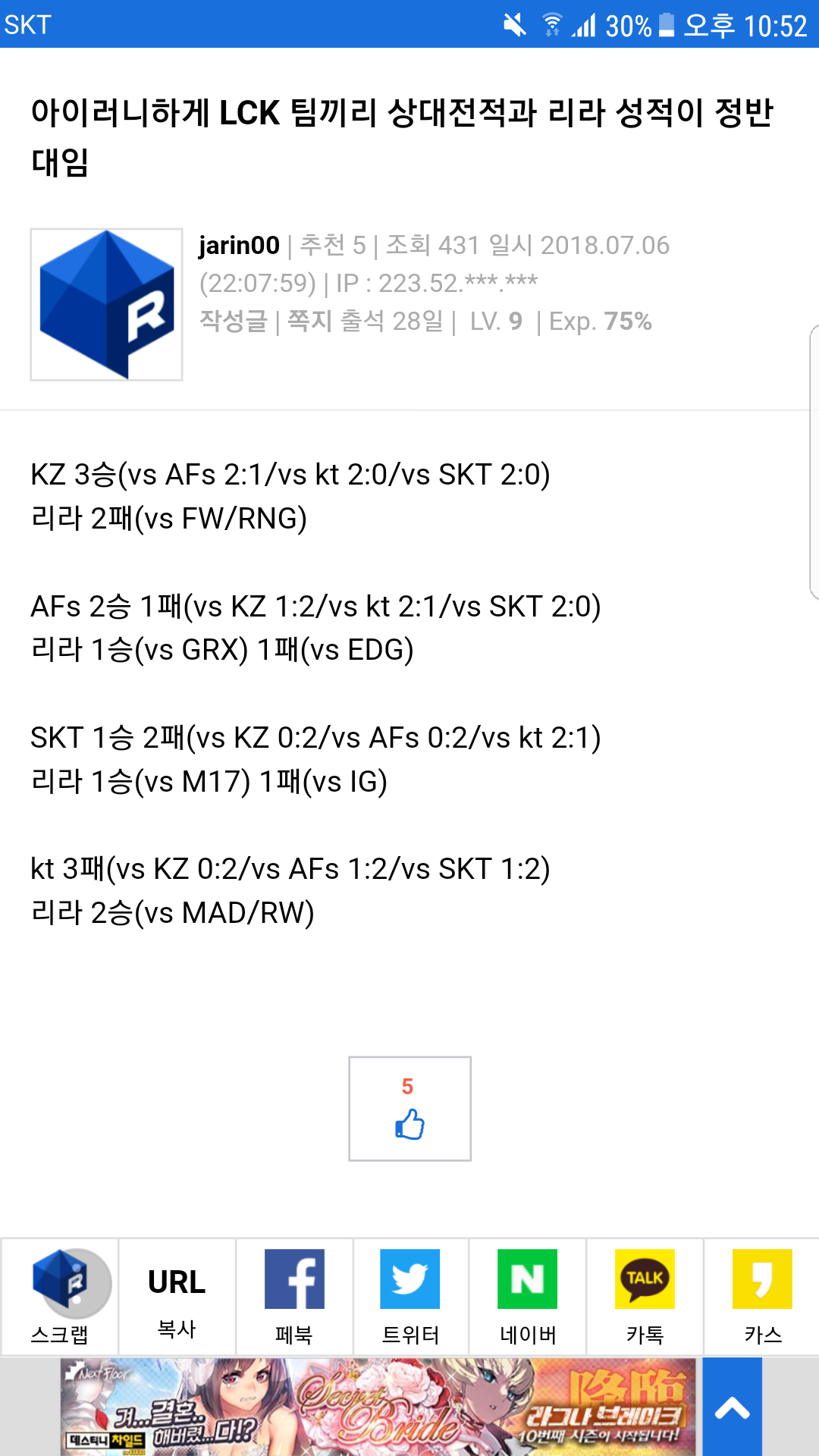Open the Secret Bride ad banner
The image size is (819, 1456).
378,1407
